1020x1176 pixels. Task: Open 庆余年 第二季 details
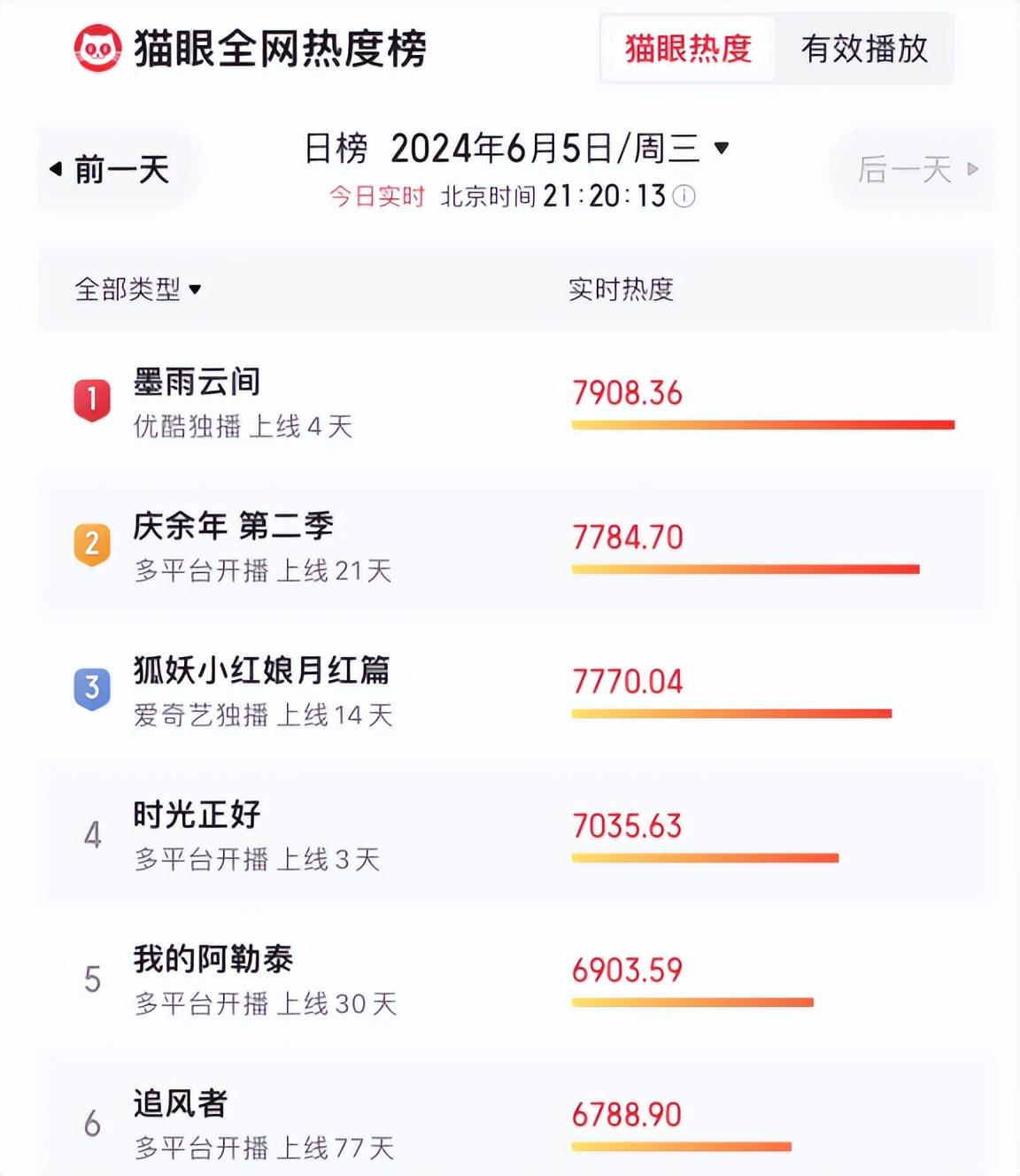tap(233, 527)
